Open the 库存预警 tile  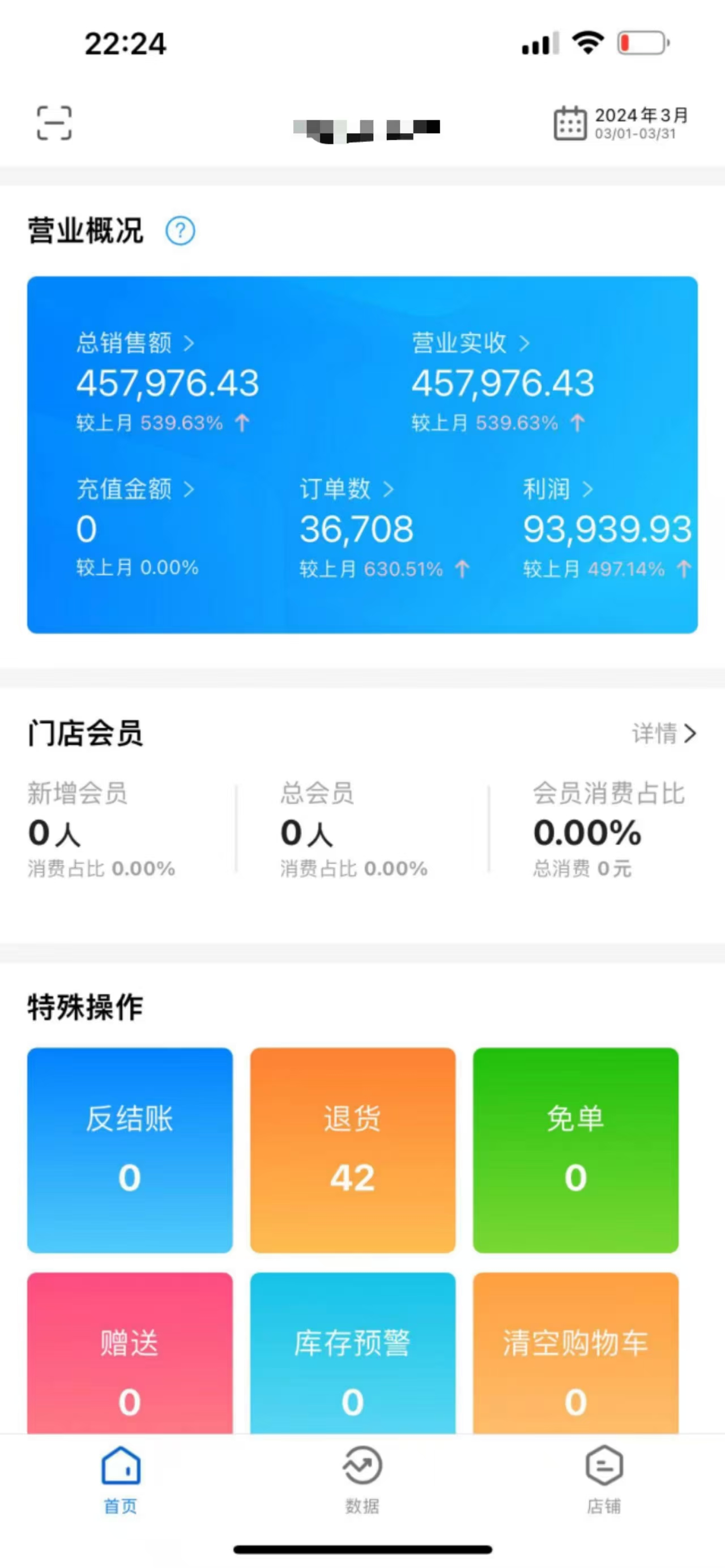coord(352,1352)
